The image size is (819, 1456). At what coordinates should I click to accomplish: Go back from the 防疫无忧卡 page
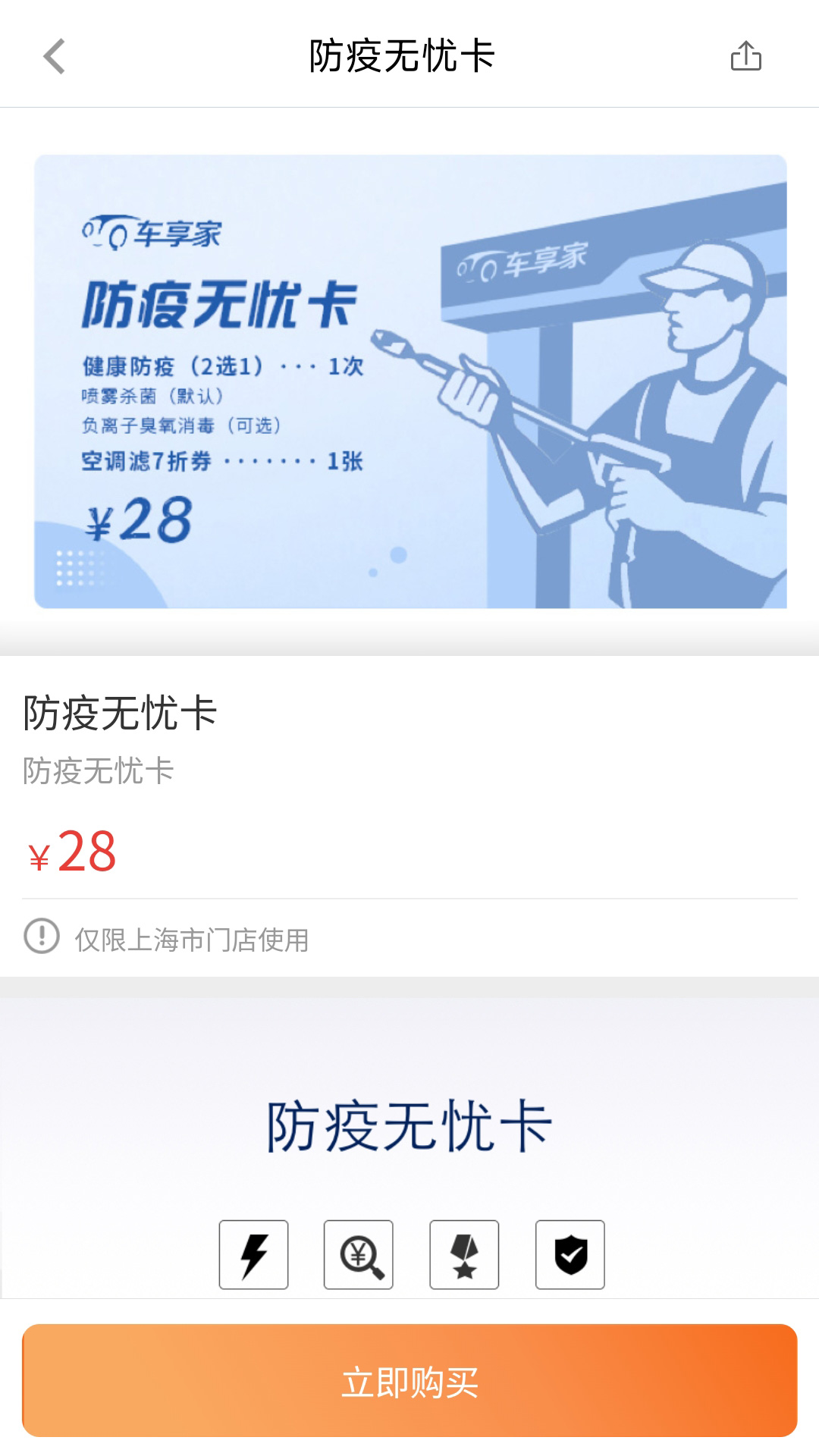55,56
